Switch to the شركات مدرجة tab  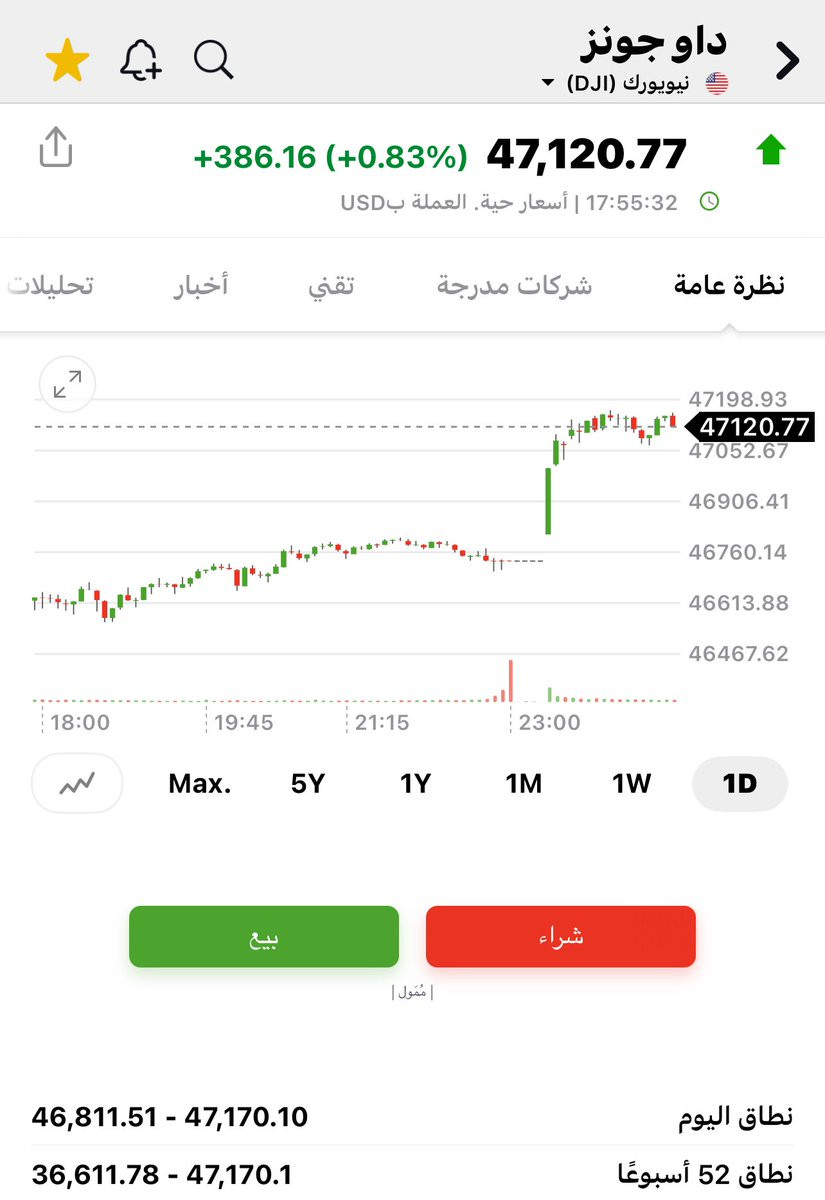click(x=515, y=286)
